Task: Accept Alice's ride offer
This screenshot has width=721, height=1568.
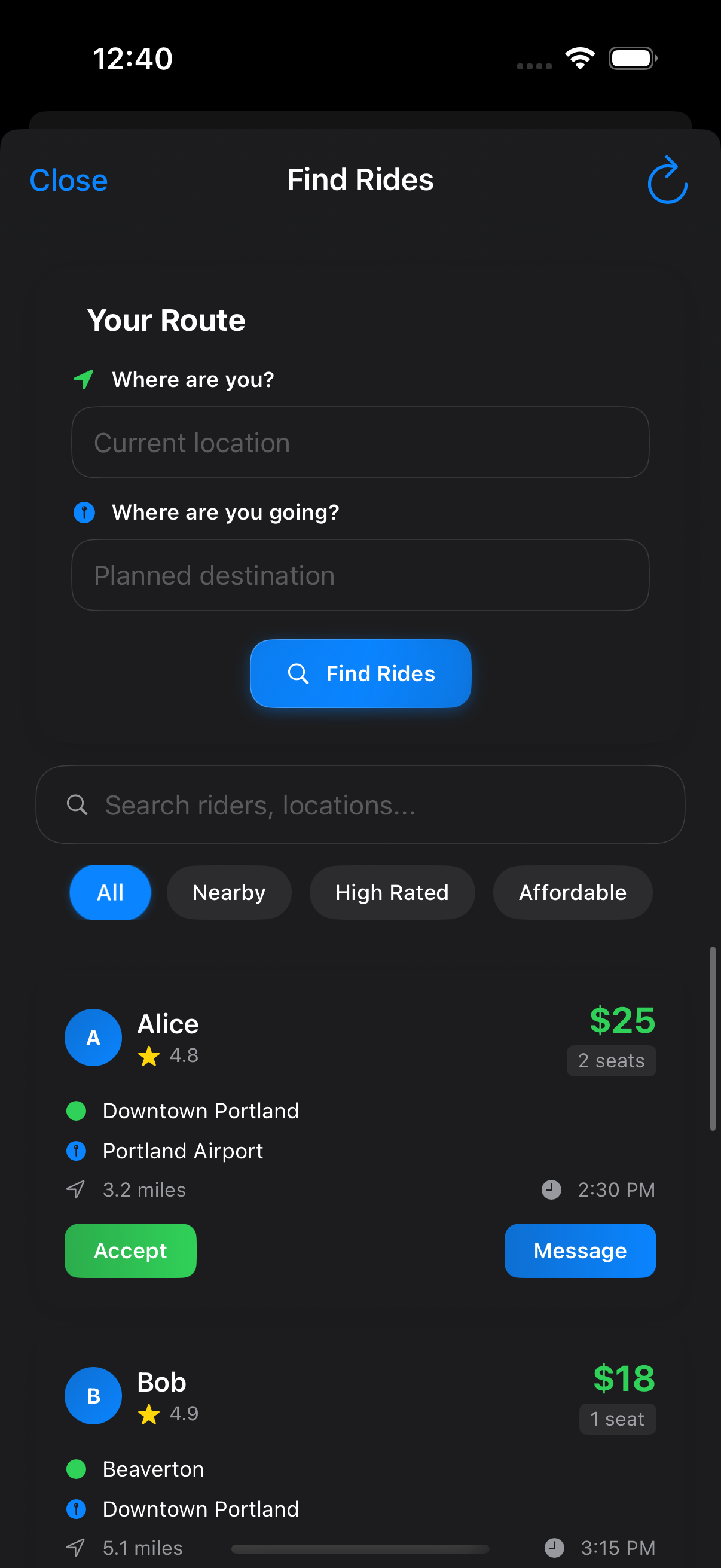Action: pyautogui.click(x=130, y=1250)
